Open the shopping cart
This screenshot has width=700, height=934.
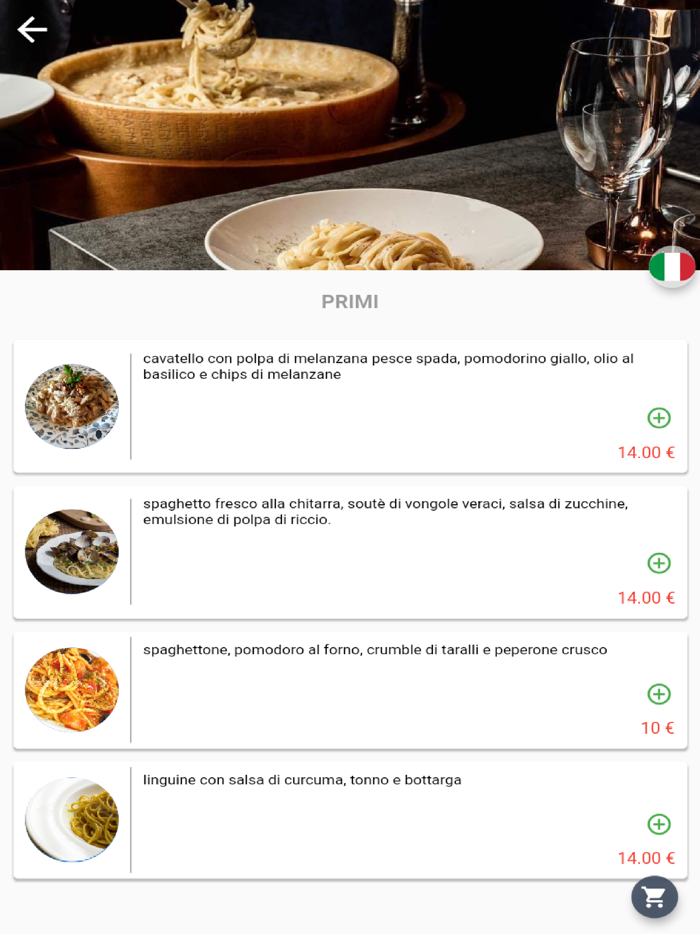[x=654, y=896]
